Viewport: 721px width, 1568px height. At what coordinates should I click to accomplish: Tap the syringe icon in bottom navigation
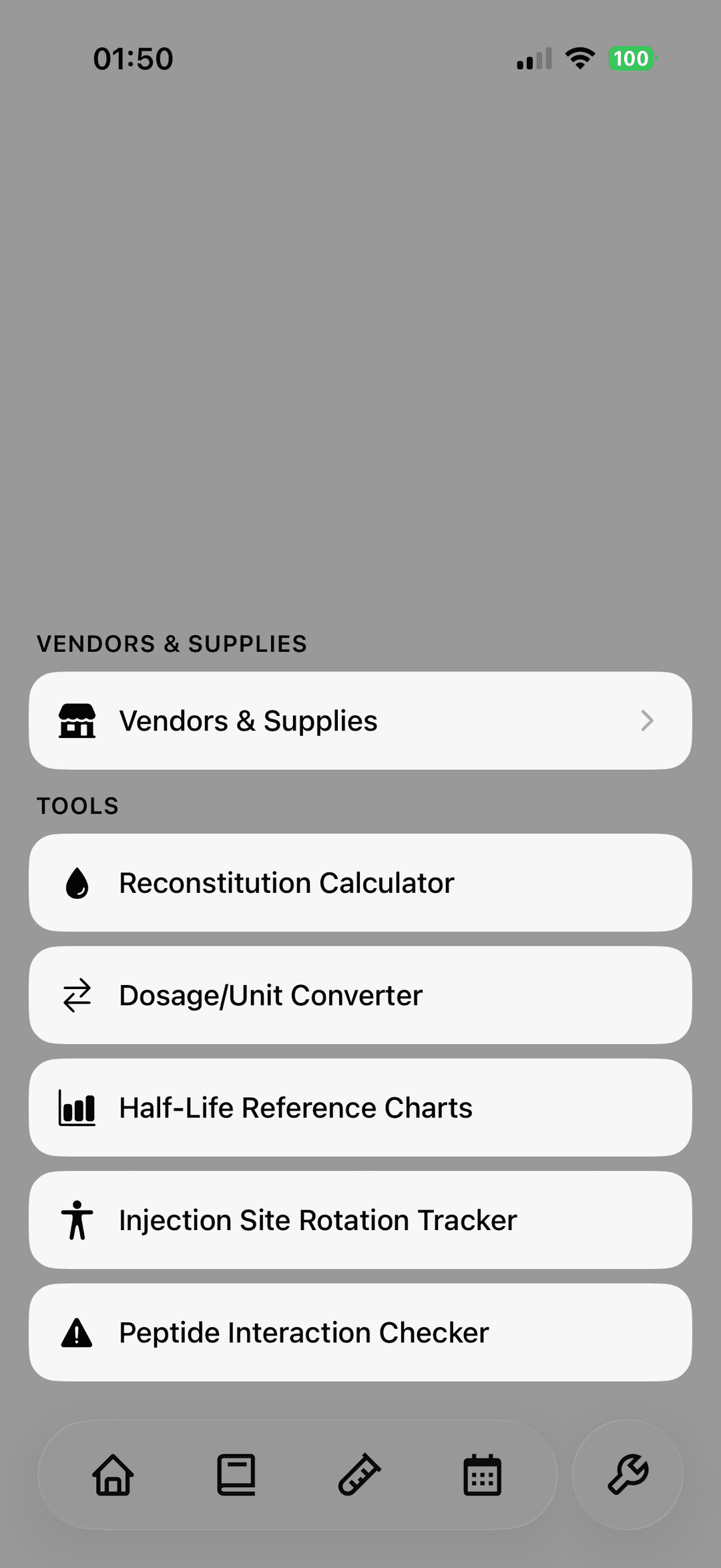tap(360, 1476)
